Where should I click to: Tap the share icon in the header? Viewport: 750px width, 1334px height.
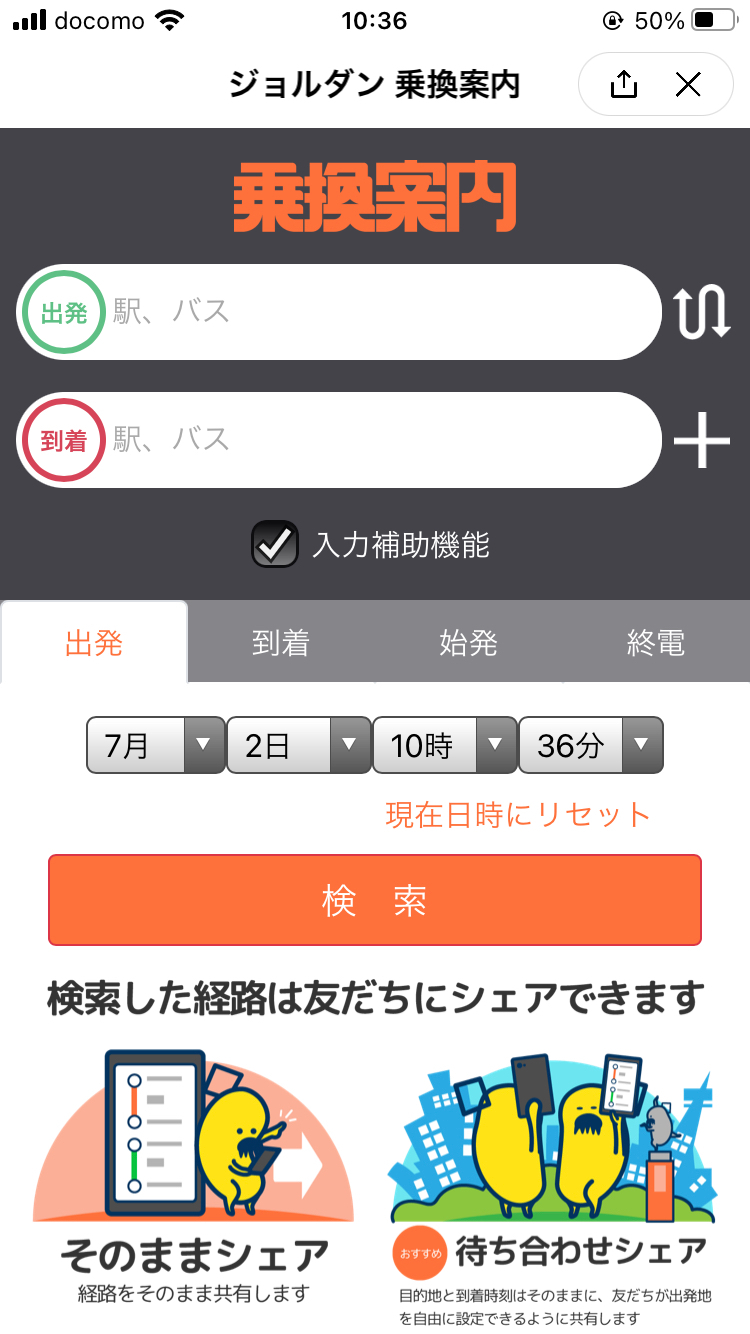(623, 85)
